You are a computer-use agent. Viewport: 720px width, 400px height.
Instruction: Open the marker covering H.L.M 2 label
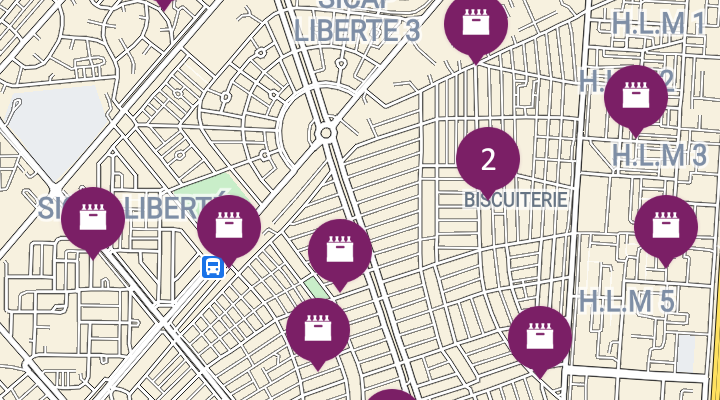pyautogui.click(x=635, y=97)
